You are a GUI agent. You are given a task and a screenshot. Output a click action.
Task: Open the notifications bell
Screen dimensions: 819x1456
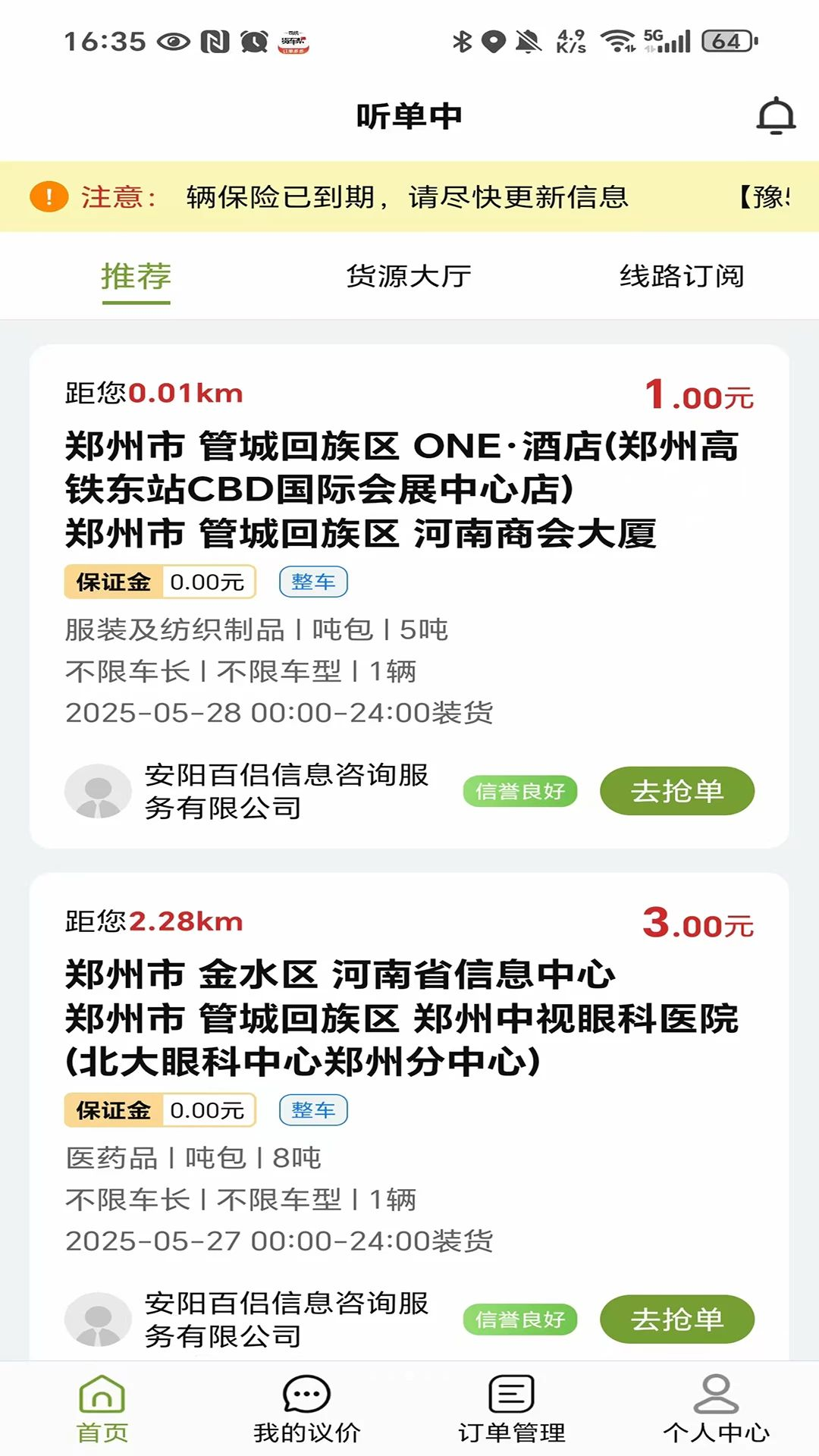(x=776, y=116)
